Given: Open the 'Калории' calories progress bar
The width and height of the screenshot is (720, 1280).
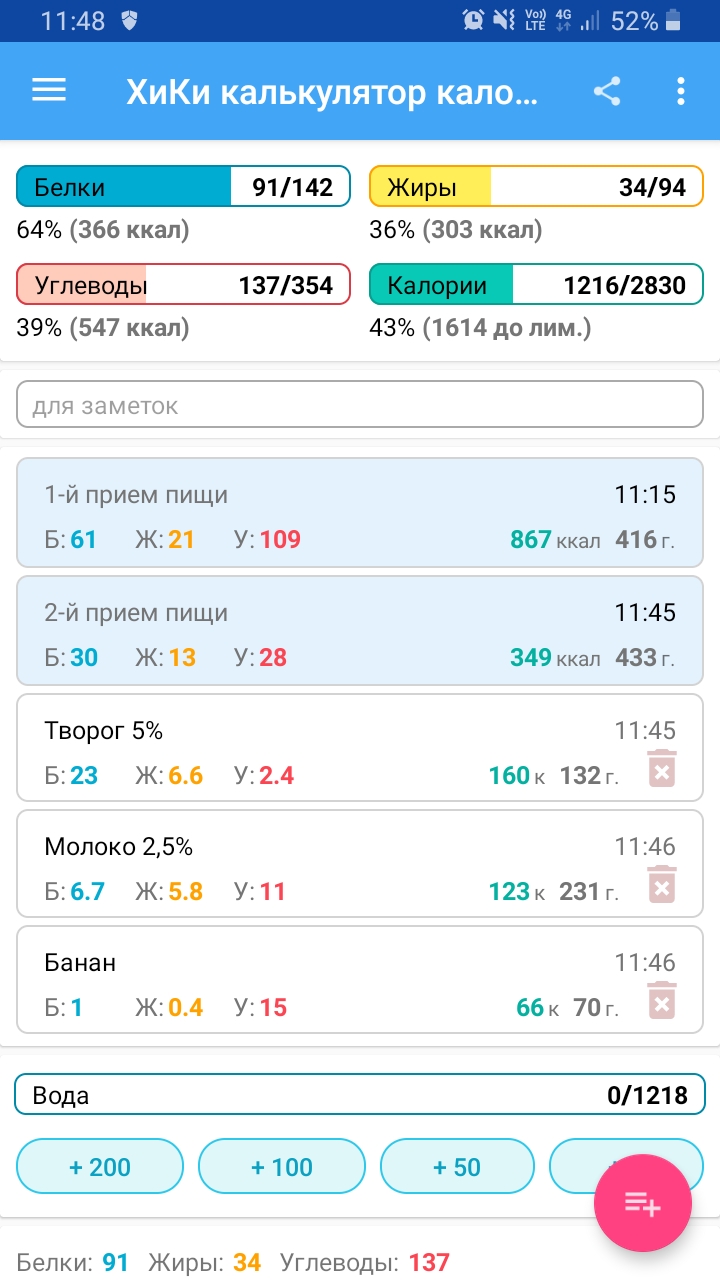Looking at the screenshot, I should point(536,285).
